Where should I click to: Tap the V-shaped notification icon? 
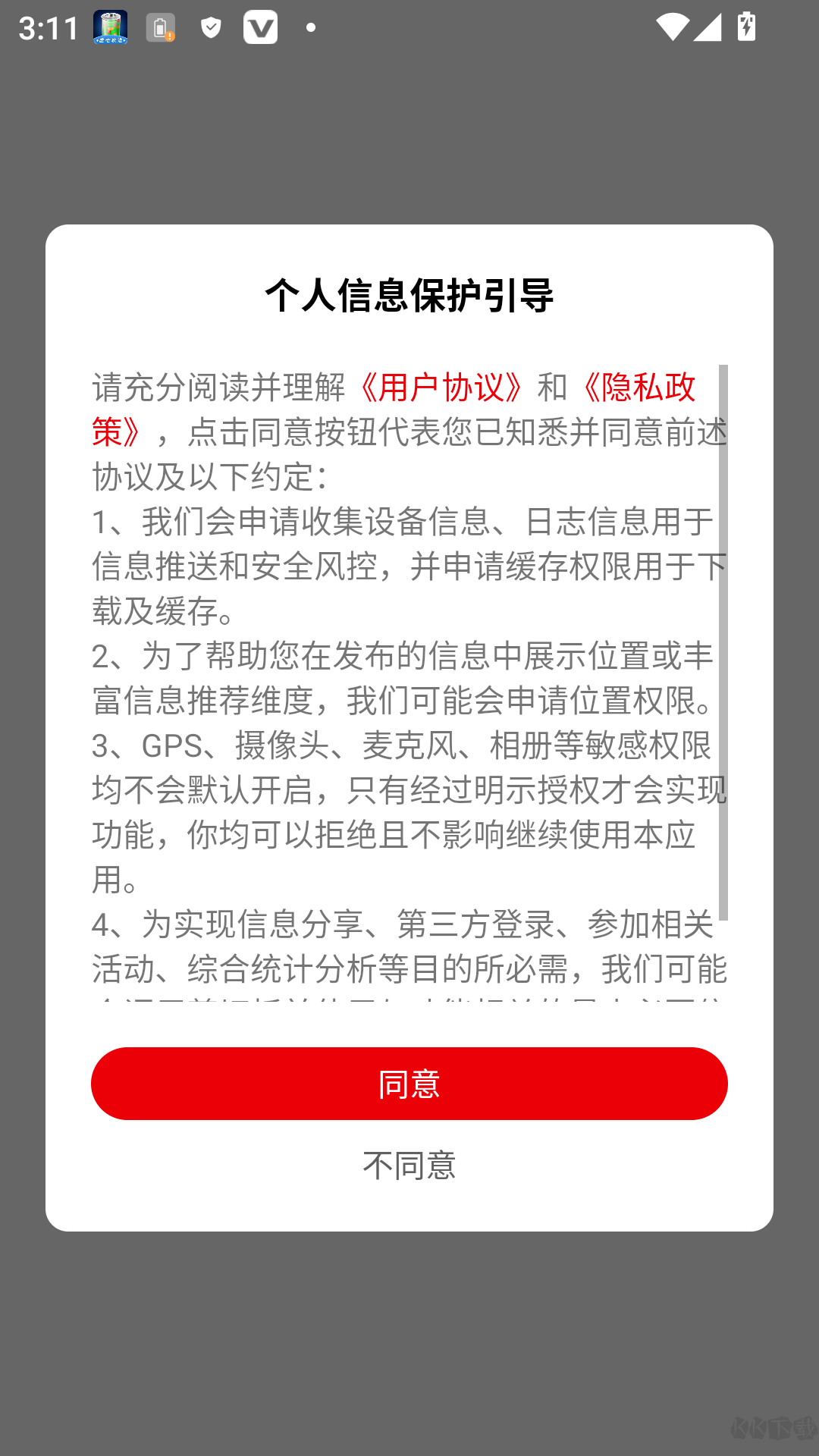262,28
